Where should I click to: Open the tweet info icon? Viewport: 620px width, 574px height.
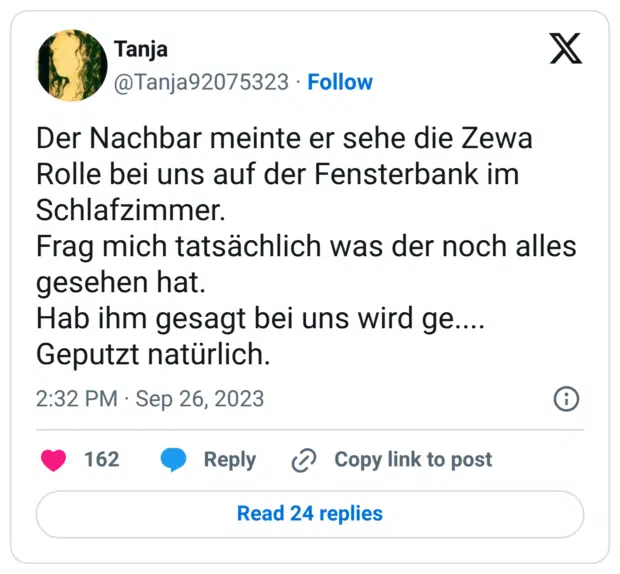tap(566, 399)
